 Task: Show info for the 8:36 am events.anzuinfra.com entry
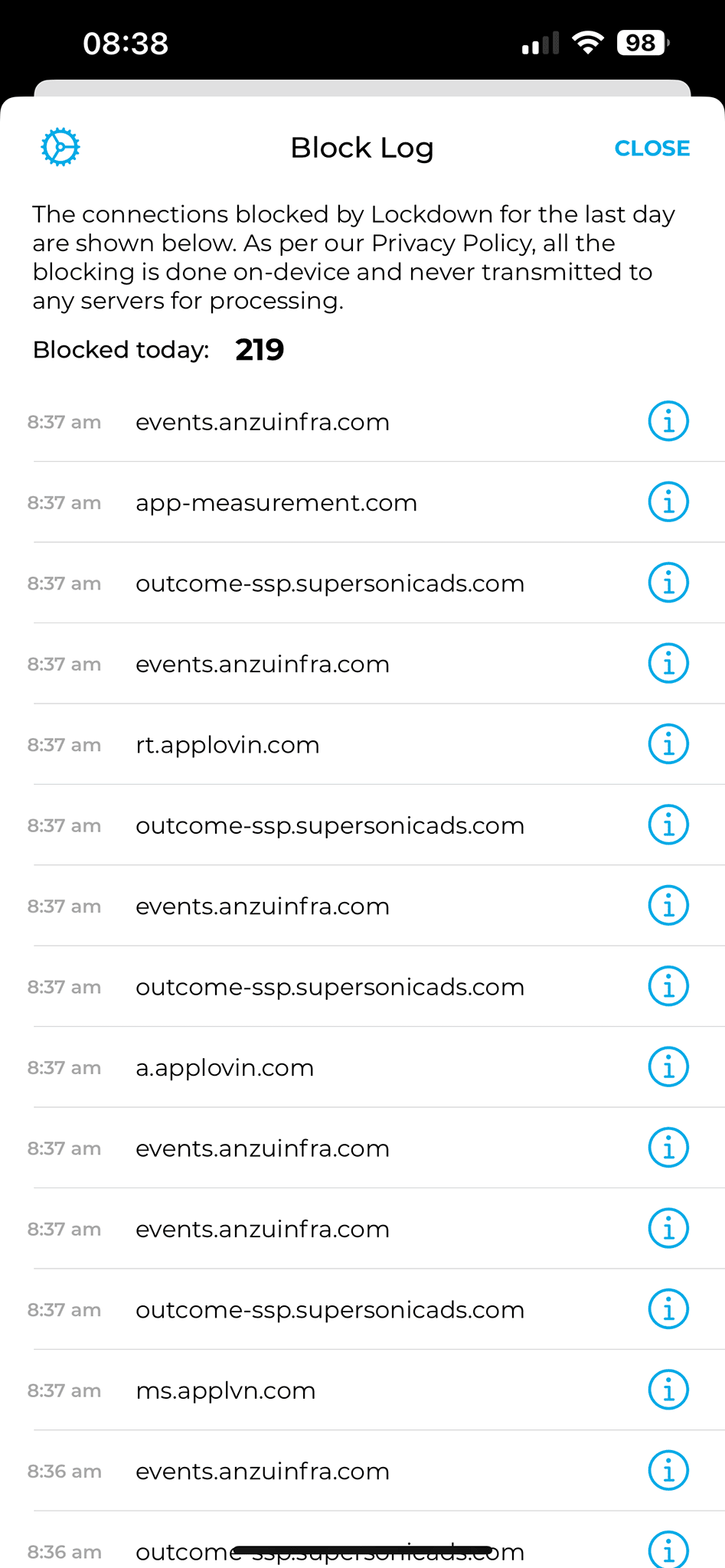click(668, 1471)
